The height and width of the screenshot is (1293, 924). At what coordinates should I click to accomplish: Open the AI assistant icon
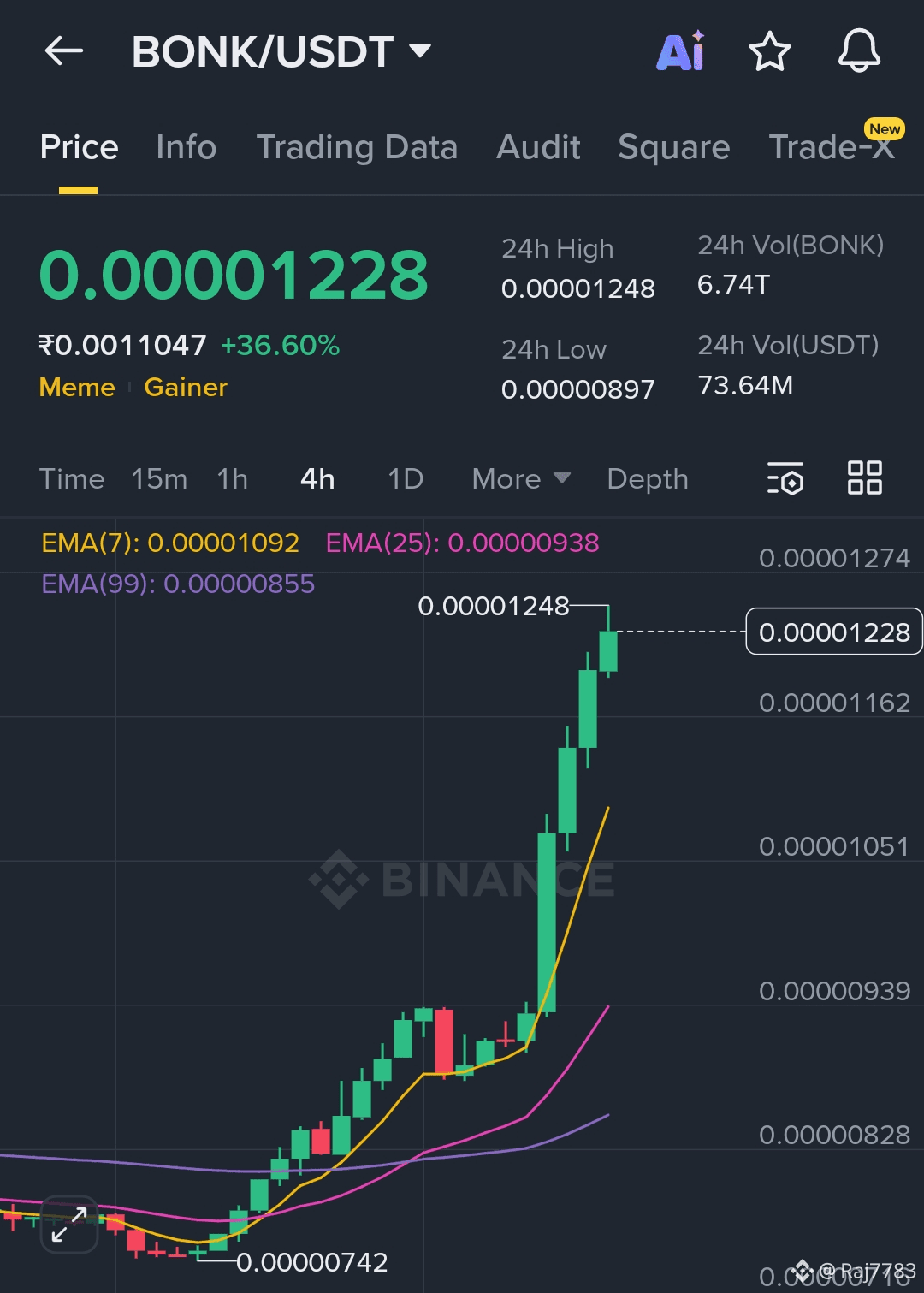point(681,51)
